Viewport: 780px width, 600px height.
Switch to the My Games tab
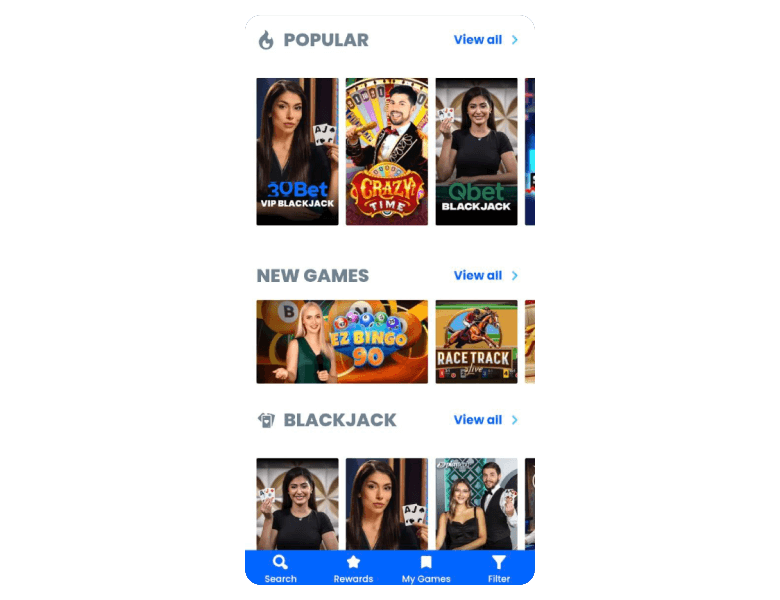pyautogui.click(x=426, y=568)
